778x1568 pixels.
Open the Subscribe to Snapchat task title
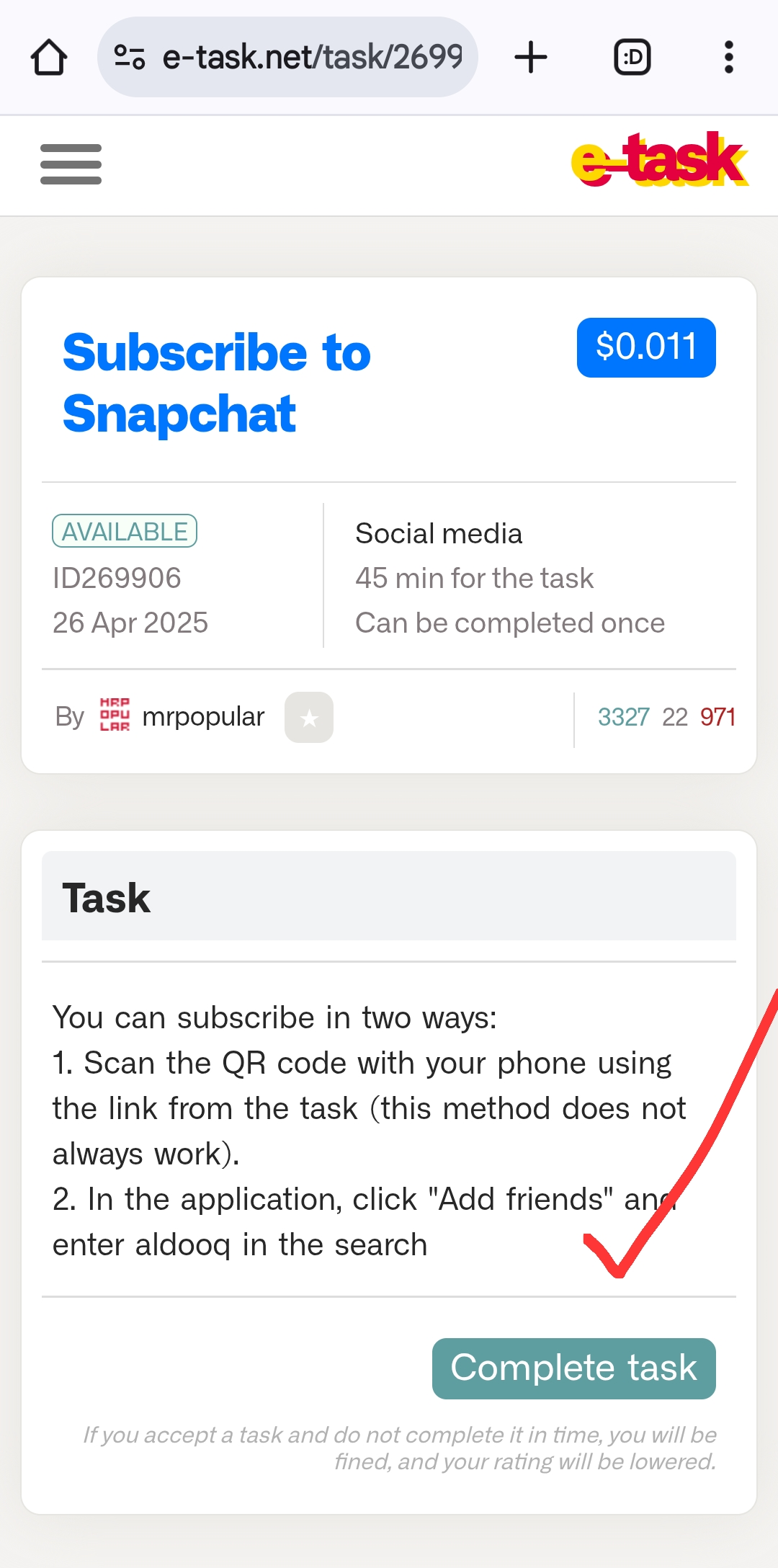pos(216,383)
